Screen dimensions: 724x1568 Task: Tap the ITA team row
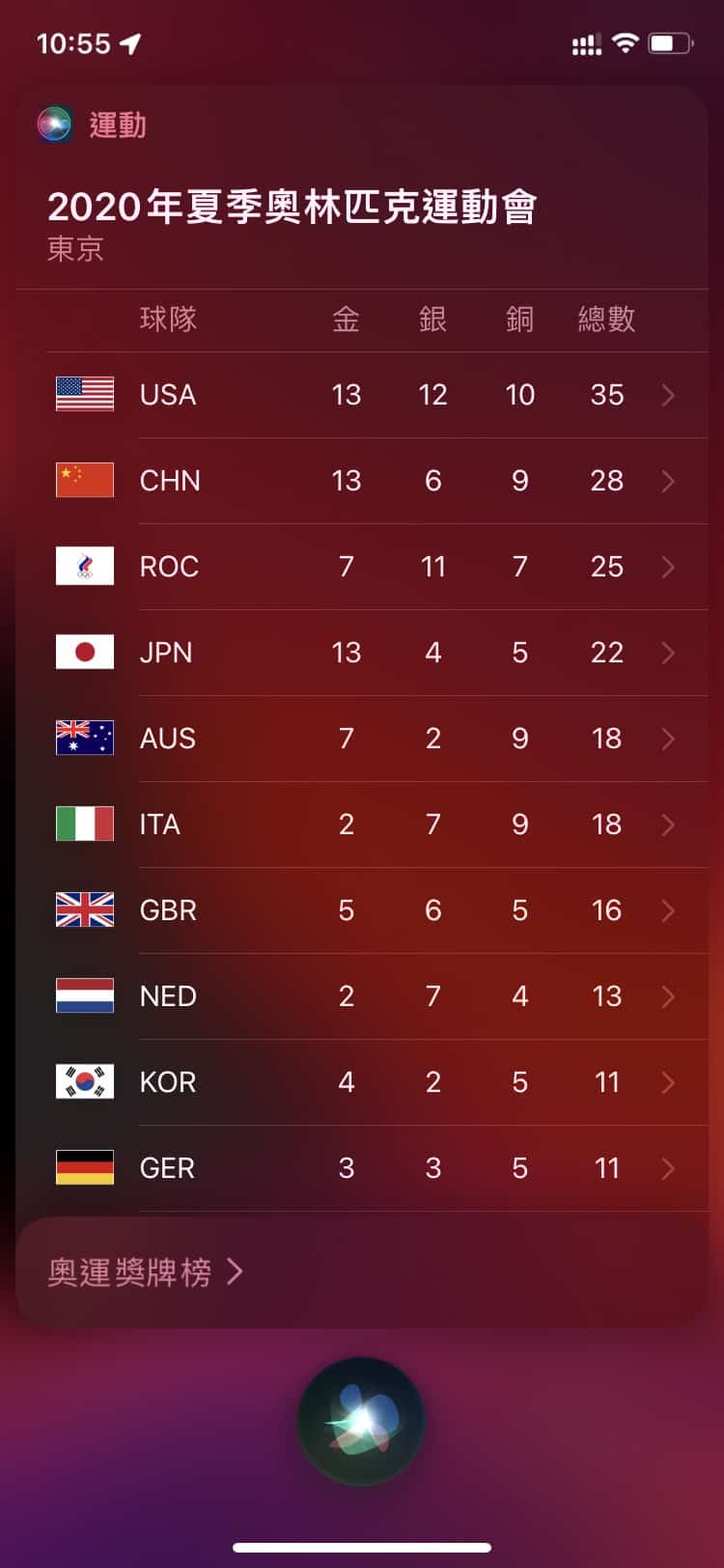coord(362,825)
